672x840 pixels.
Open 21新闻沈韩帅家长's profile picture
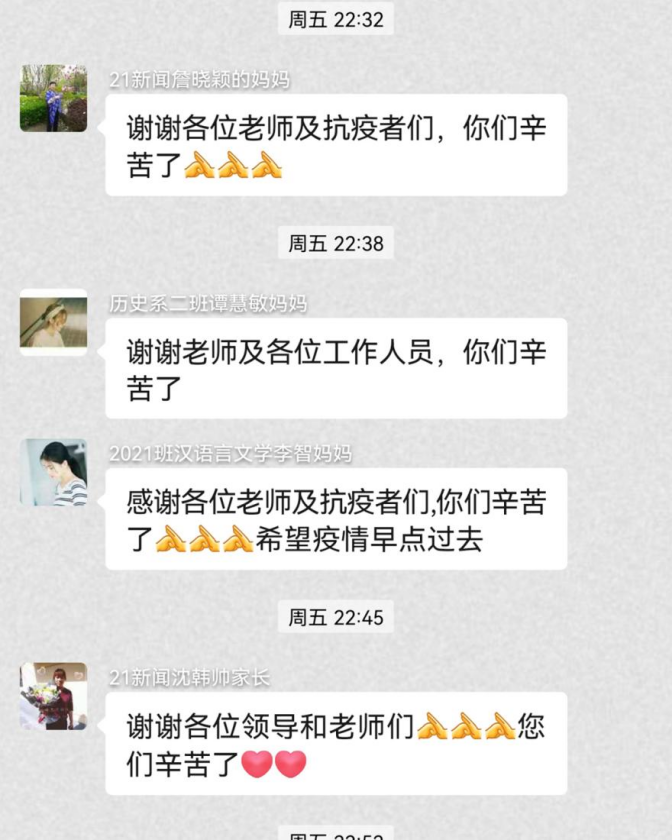53,696
